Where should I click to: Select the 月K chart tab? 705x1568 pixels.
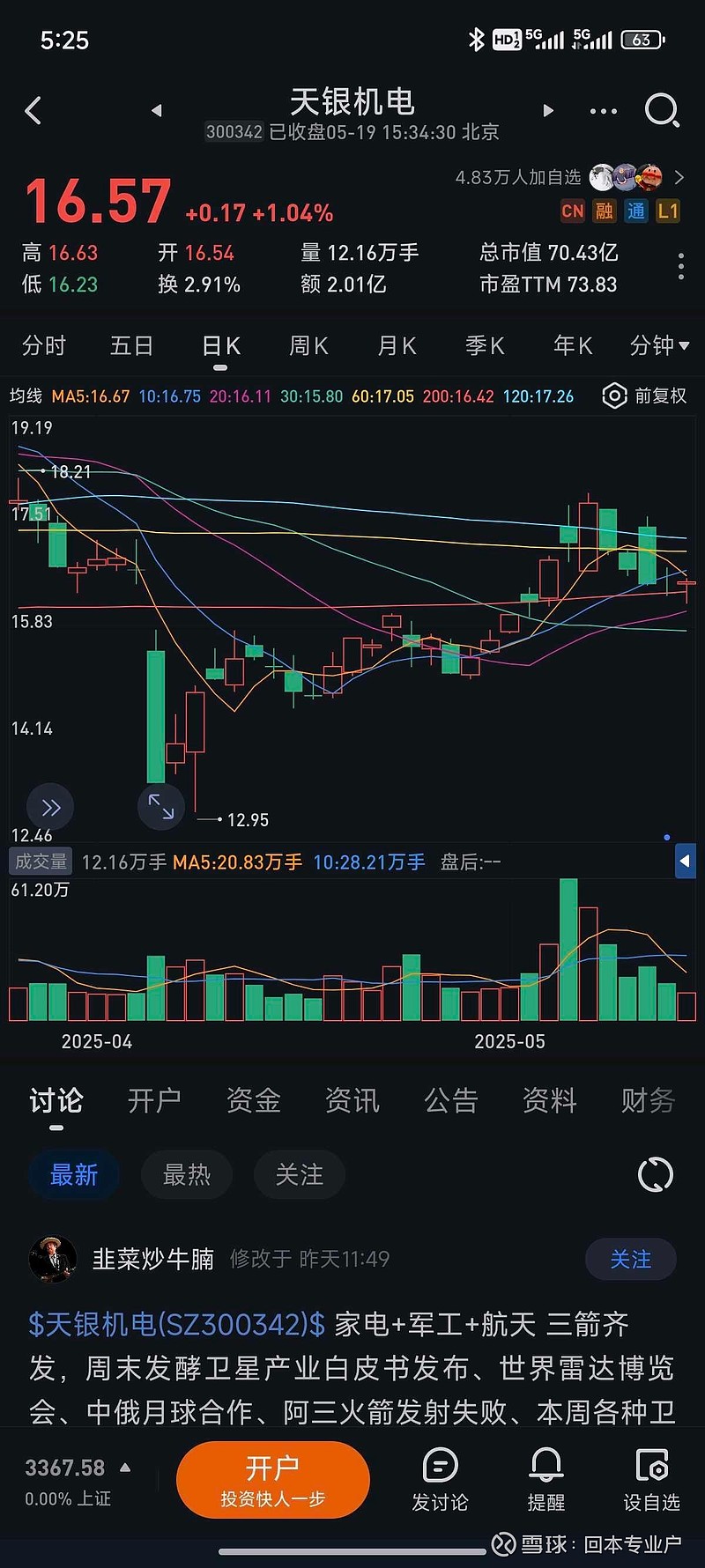397,346
